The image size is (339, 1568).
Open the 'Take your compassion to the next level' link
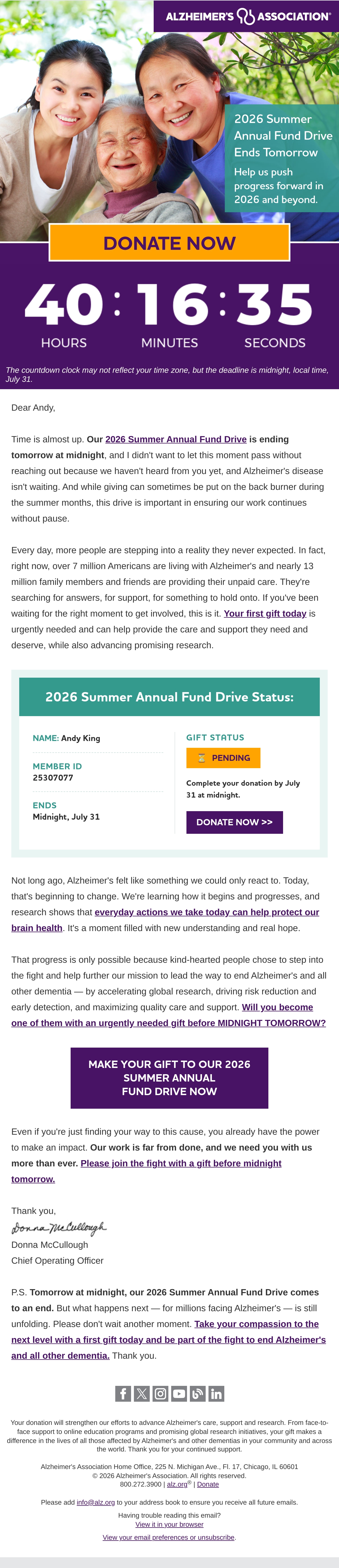(168, 1339)
